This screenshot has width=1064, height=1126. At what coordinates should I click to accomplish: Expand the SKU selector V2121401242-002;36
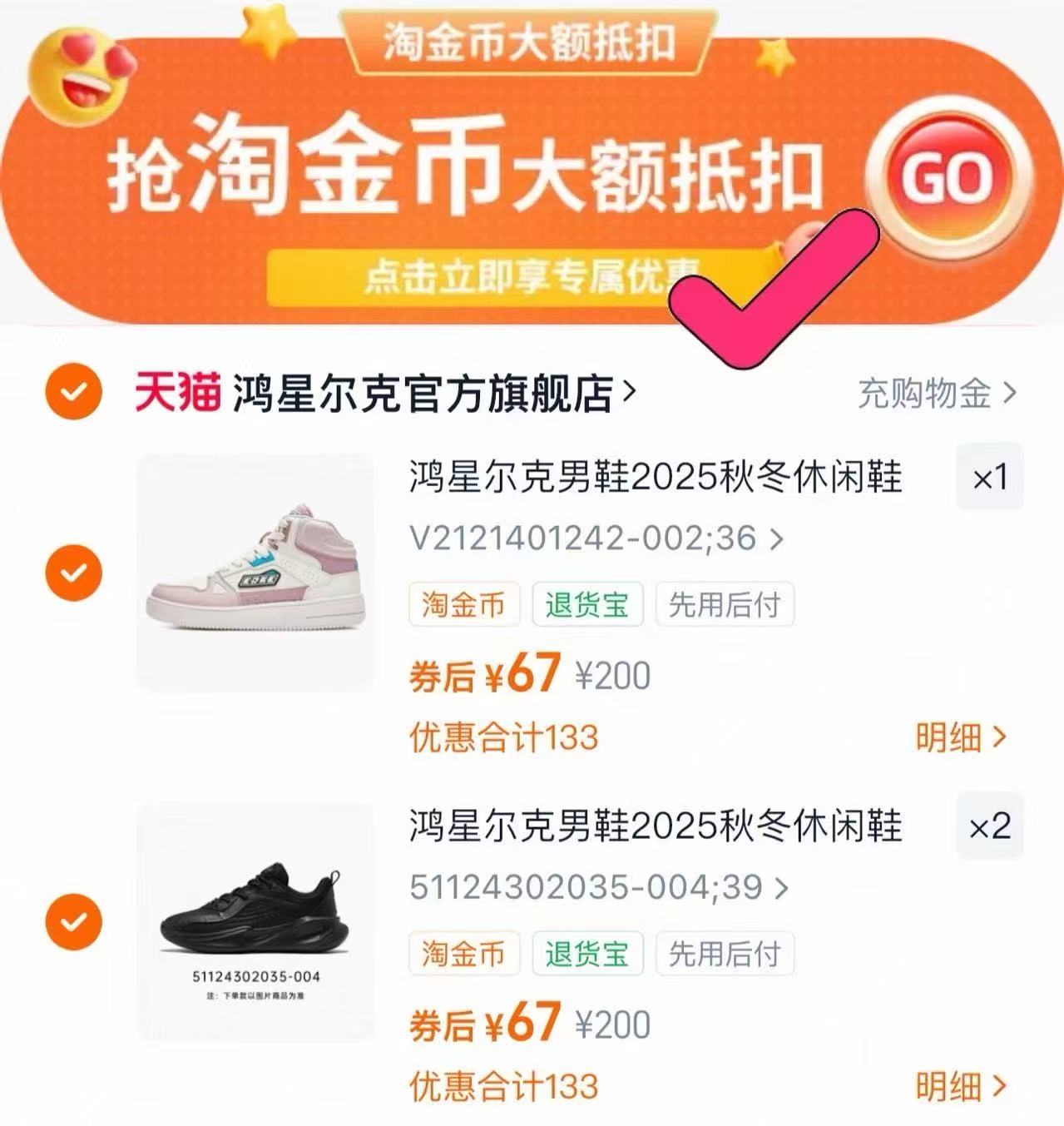pos(595,539)
